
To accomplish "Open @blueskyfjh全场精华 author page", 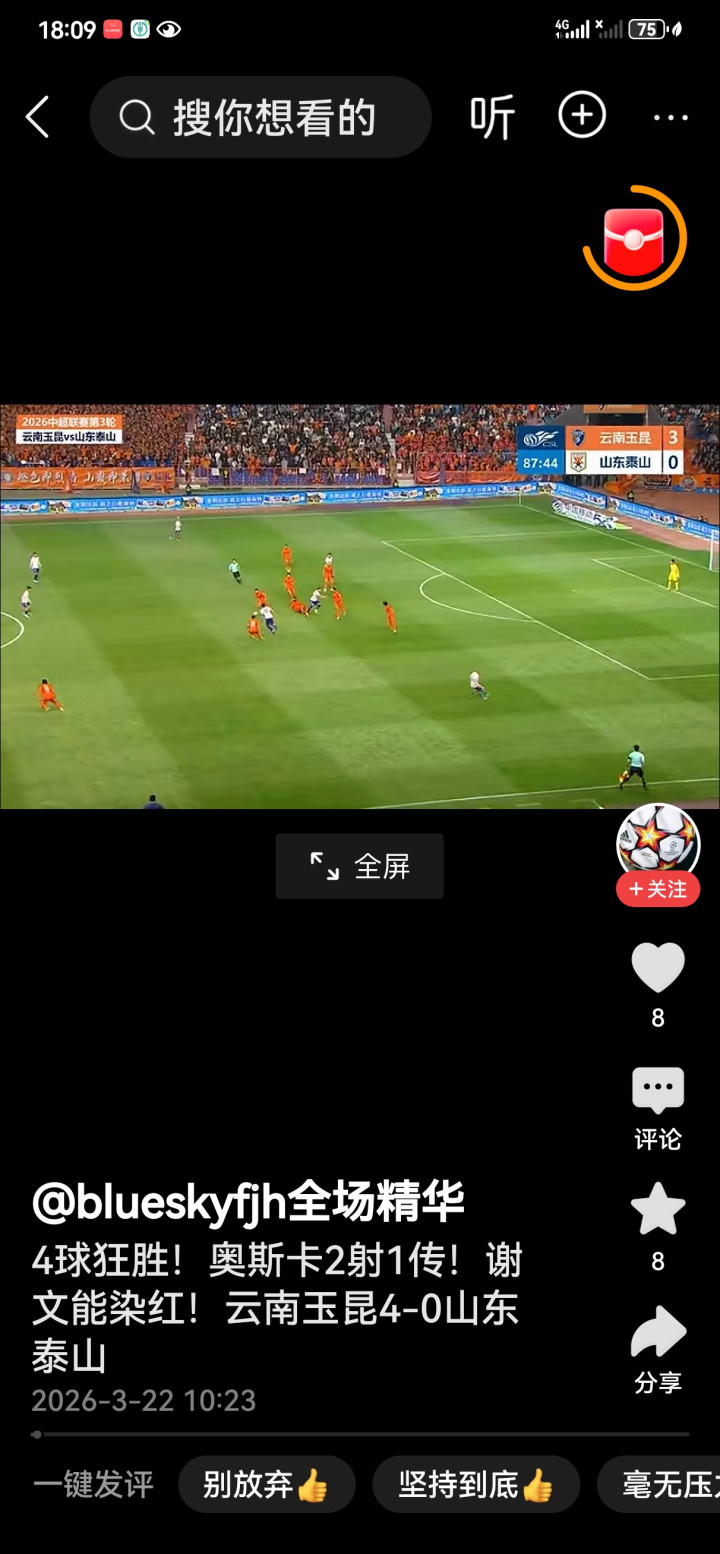I will point(248,1202).
